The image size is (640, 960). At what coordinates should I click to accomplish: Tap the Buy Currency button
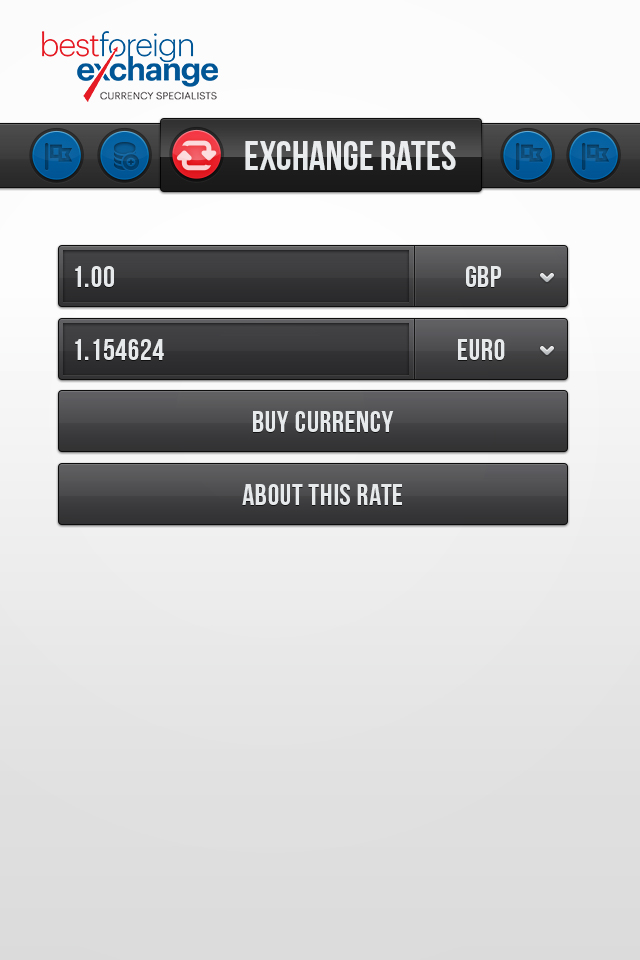click(313, 422)
